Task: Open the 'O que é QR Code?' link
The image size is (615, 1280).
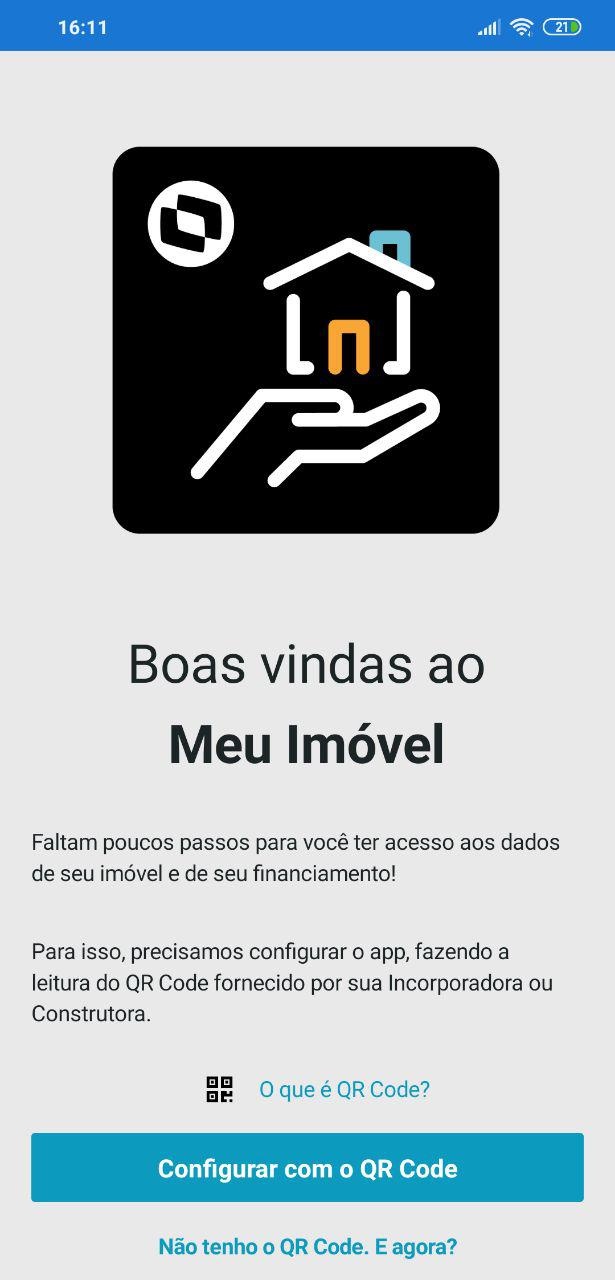Action: pyautogui.click(x=344, y=1089)
